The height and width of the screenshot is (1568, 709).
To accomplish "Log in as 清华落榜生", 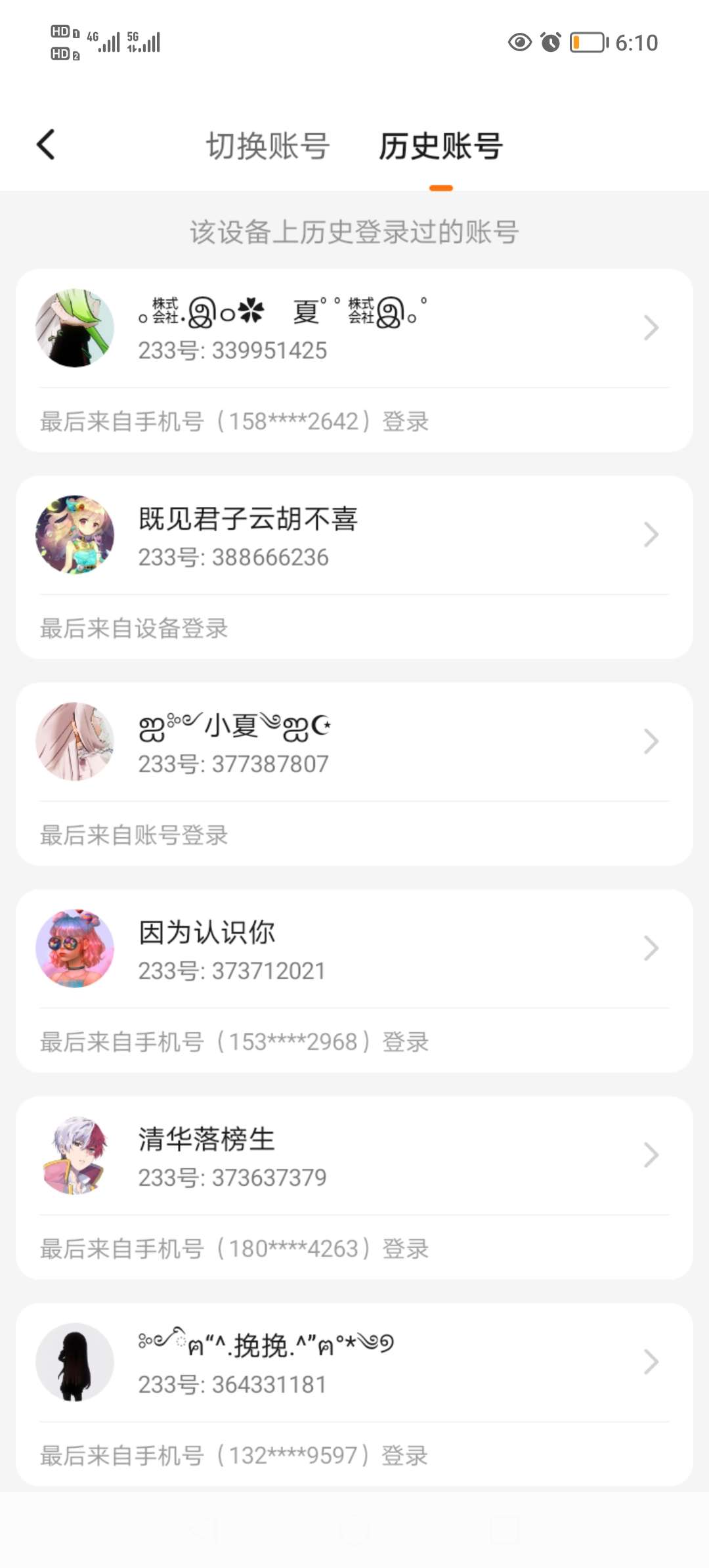I will click(354, 1156).
